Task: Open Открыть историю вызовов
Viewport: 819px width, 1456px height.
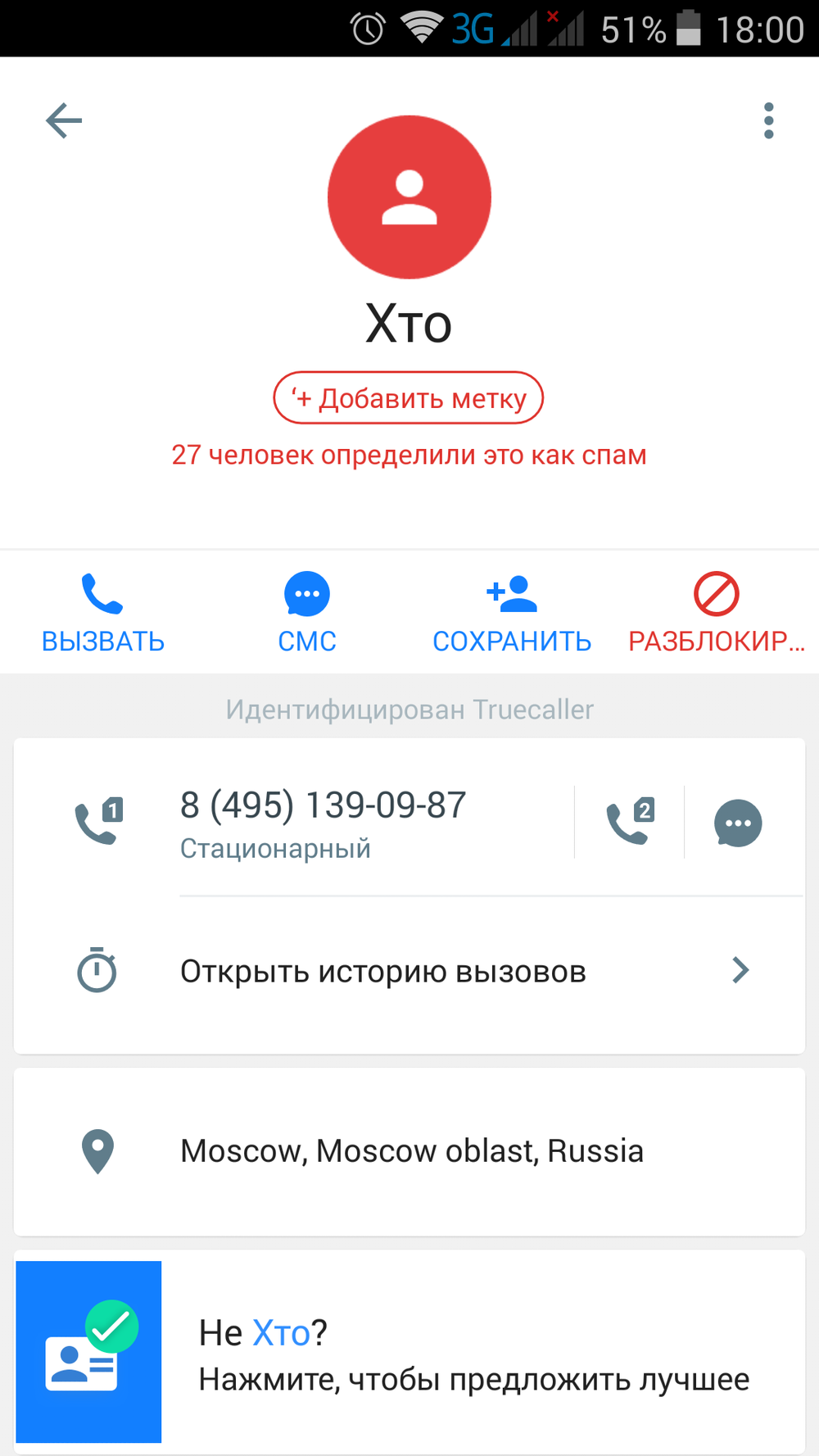Action: 409,972
